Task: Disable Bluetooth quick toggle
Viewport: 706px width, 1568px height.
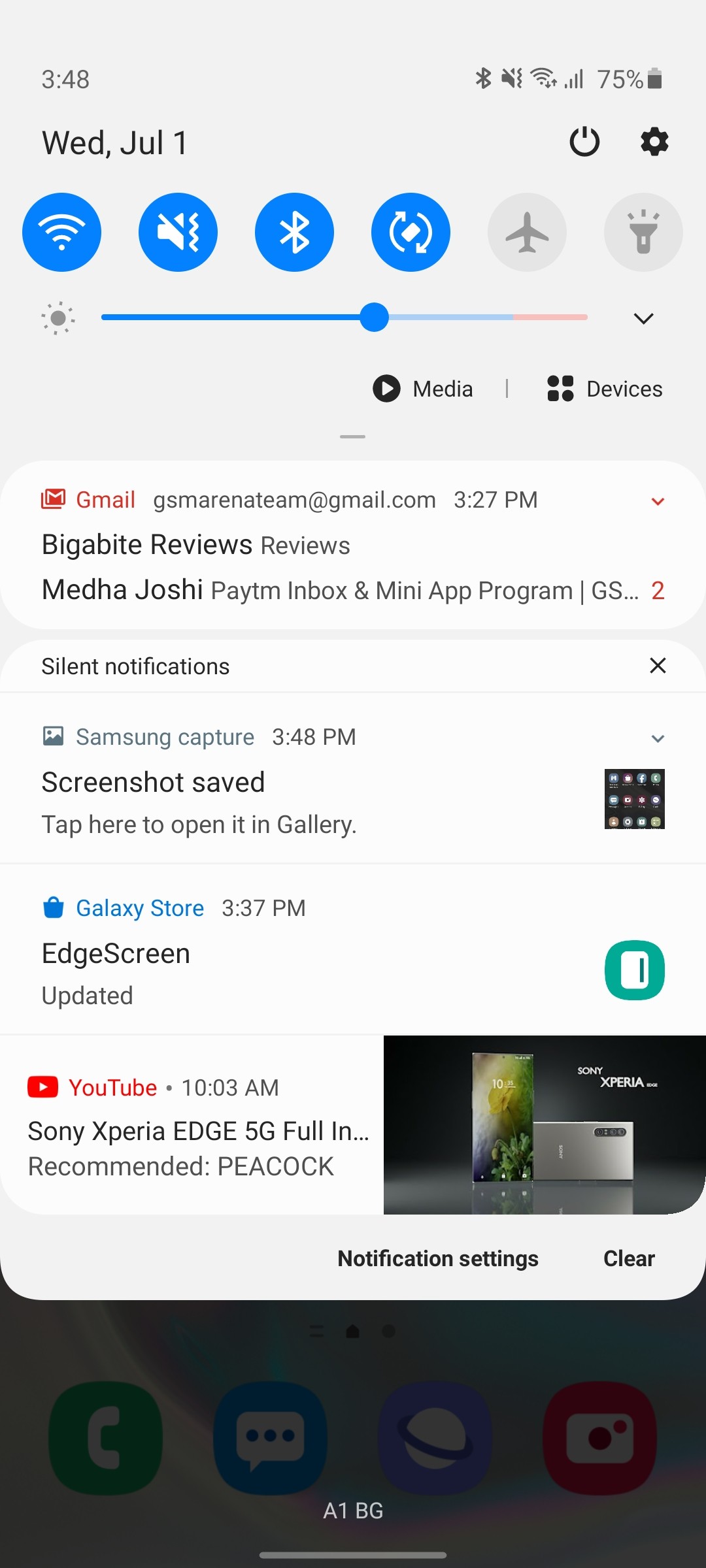Action: (294, 232)
